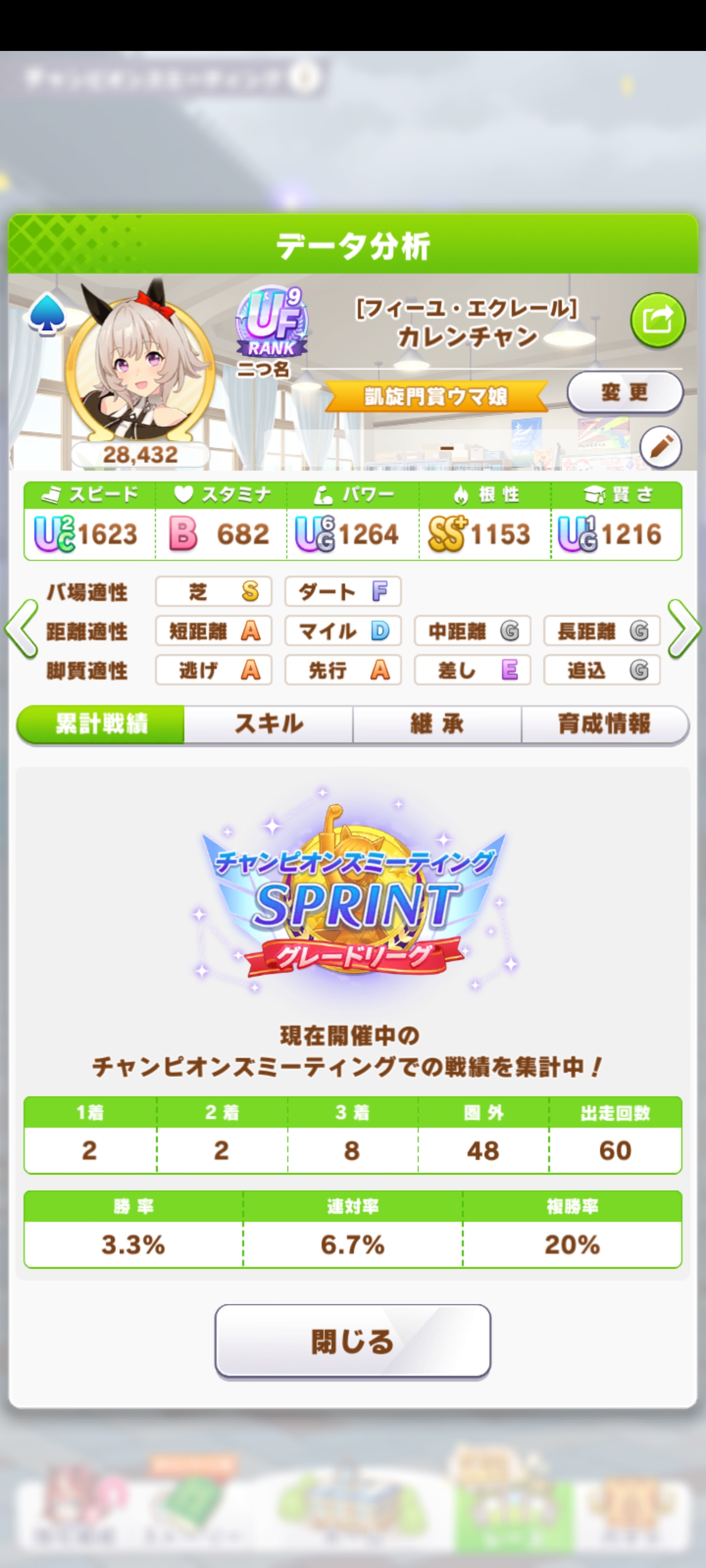Open the 育成情報 tab

point(605,724)
